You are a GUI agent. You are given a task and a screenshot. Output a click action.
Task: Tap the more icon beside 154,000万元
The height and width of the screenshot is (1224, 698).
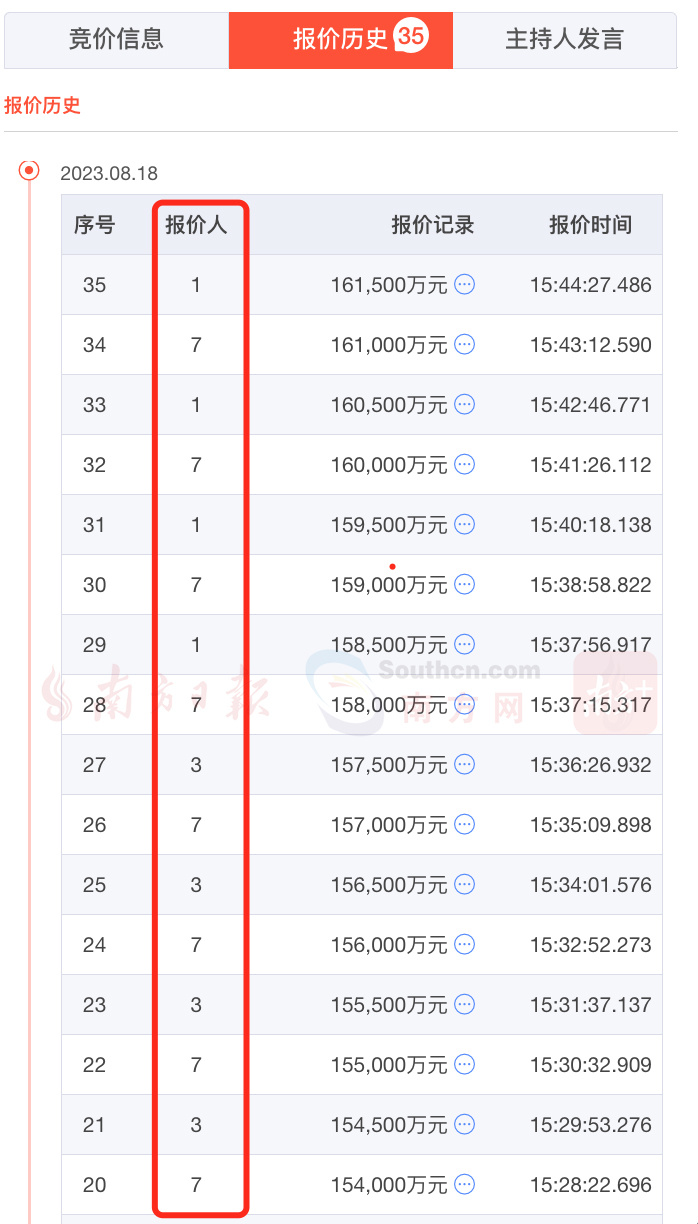click(465, 1185)
